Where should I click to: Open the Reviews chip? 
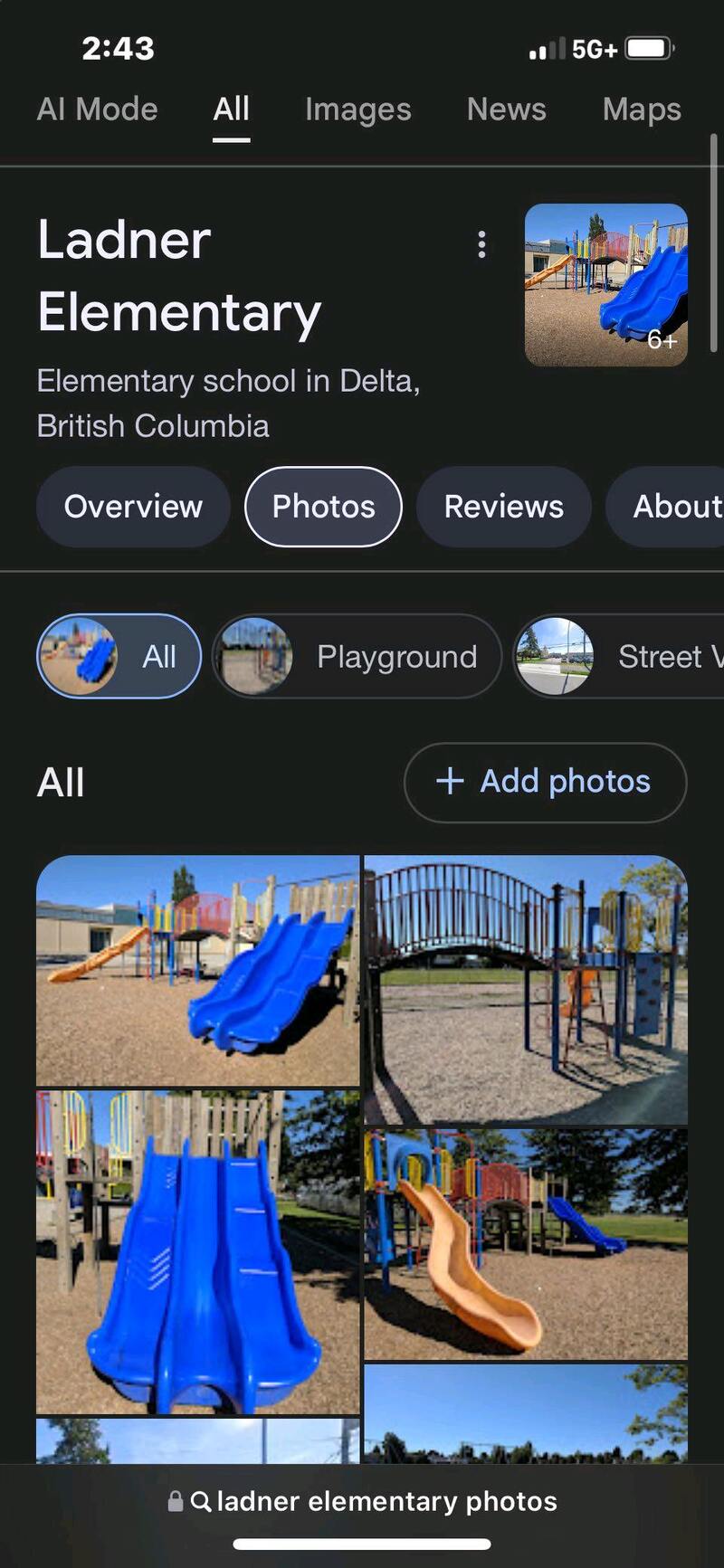[503, 507]
